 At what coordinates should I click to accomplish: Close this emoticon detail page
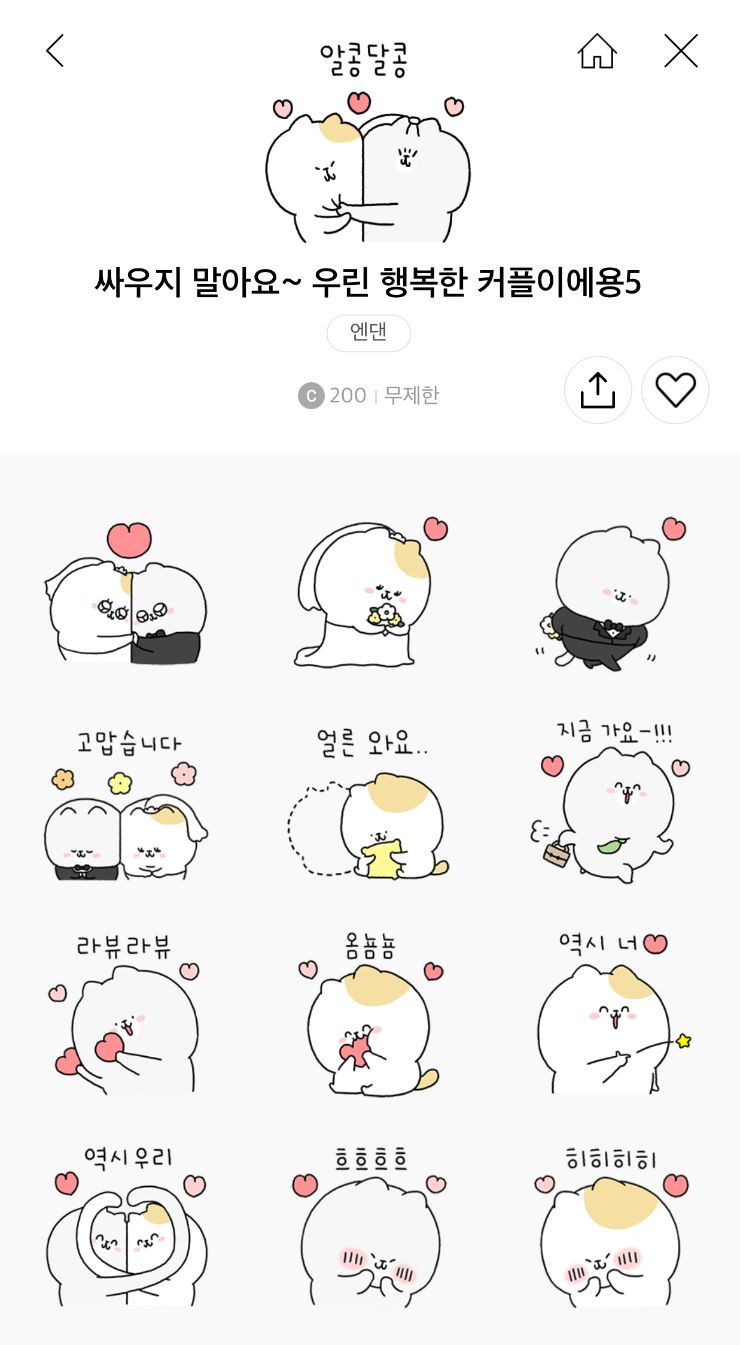click(x=681, y=51)
